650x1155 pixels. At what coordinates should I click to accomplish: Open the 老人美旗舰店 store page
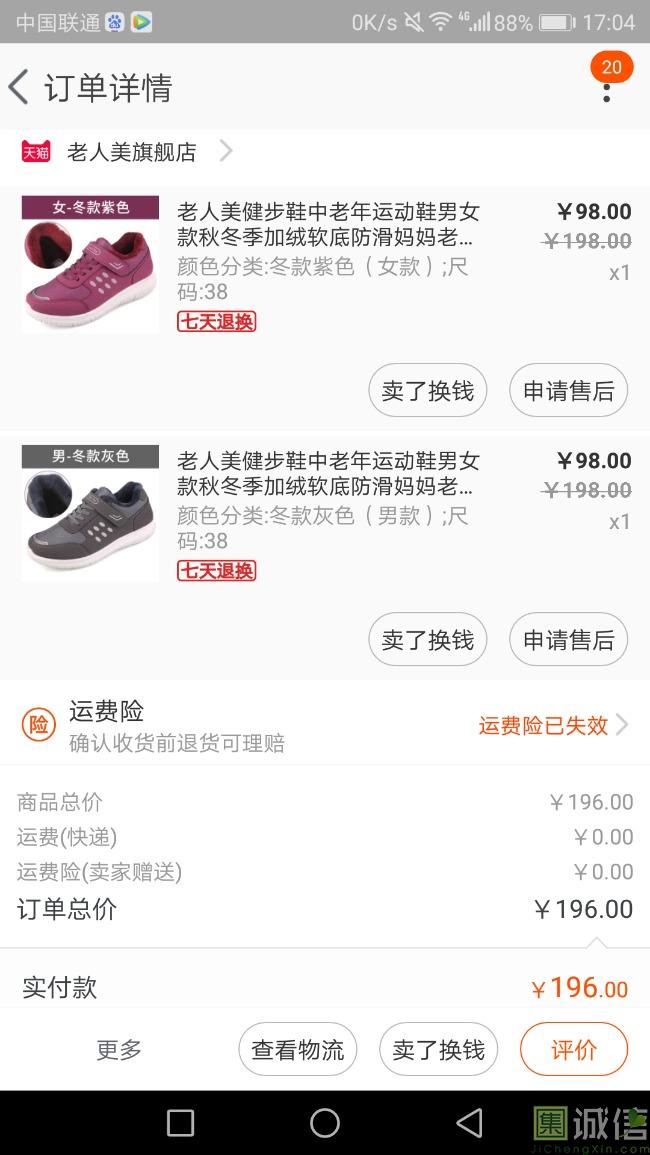click(130, 152)
